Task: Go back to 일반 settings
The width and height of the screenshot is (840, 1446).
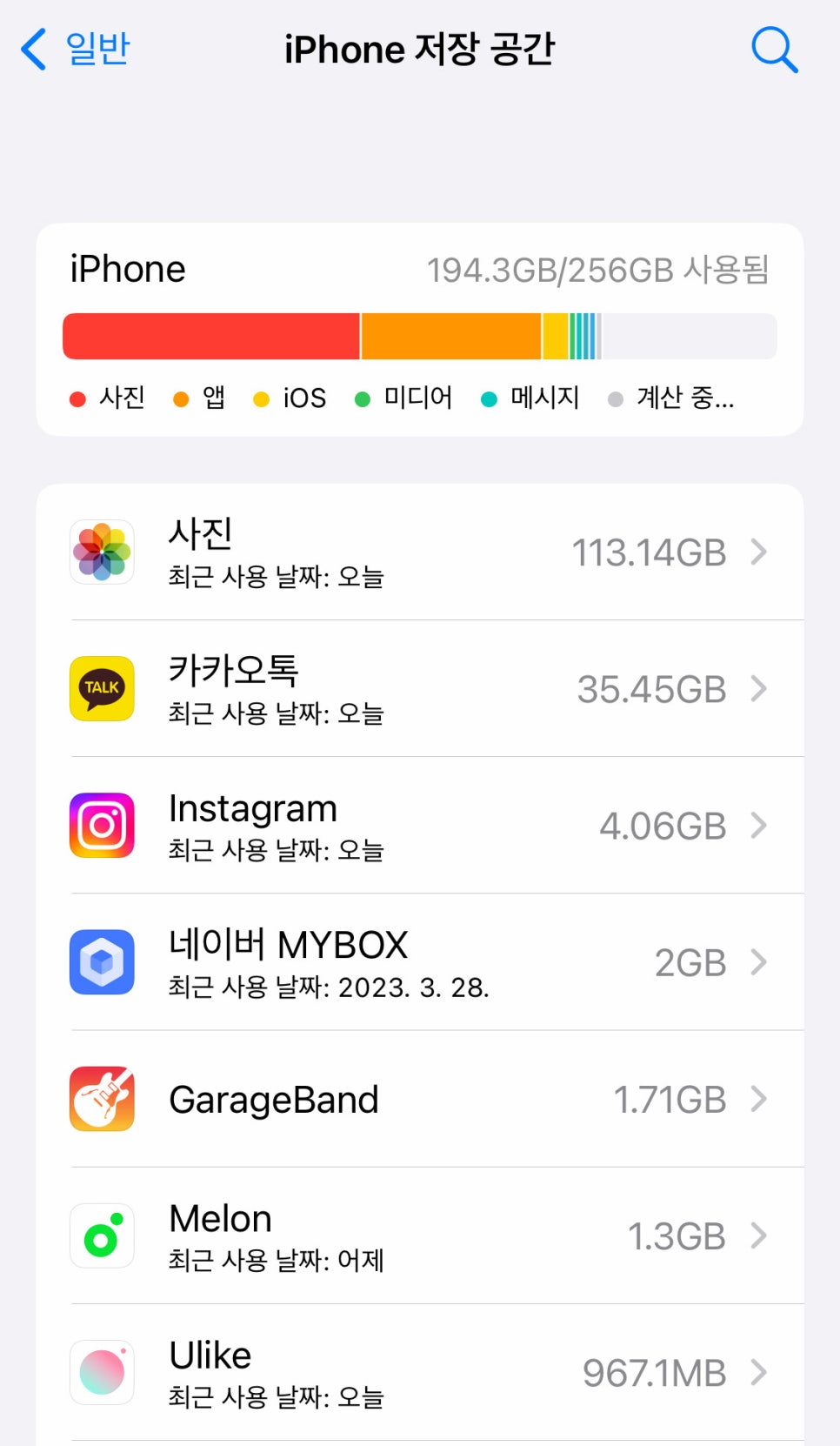Action: [x=77, y=49]
